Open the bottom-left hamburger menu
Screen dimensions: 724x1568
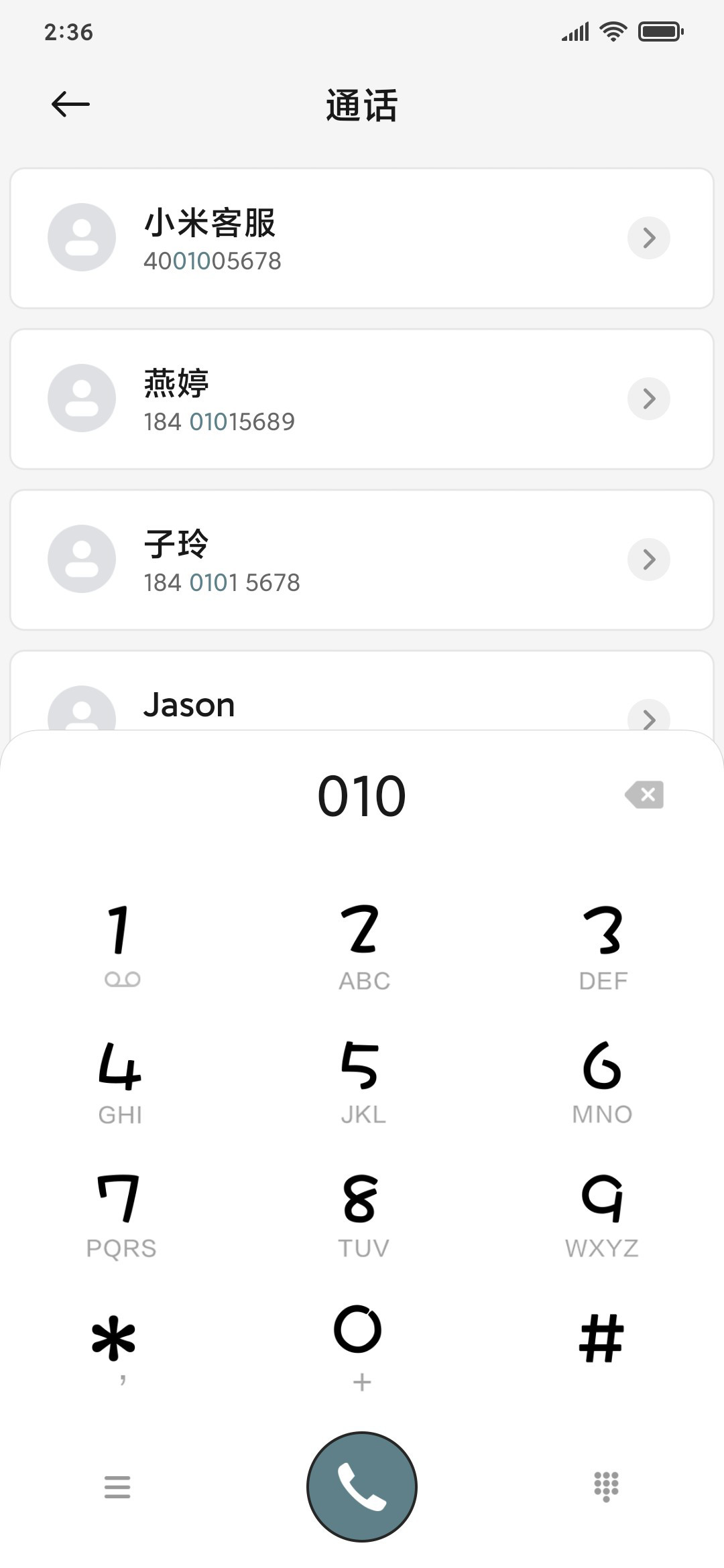pyautogui.click(x=117, y=1486)
